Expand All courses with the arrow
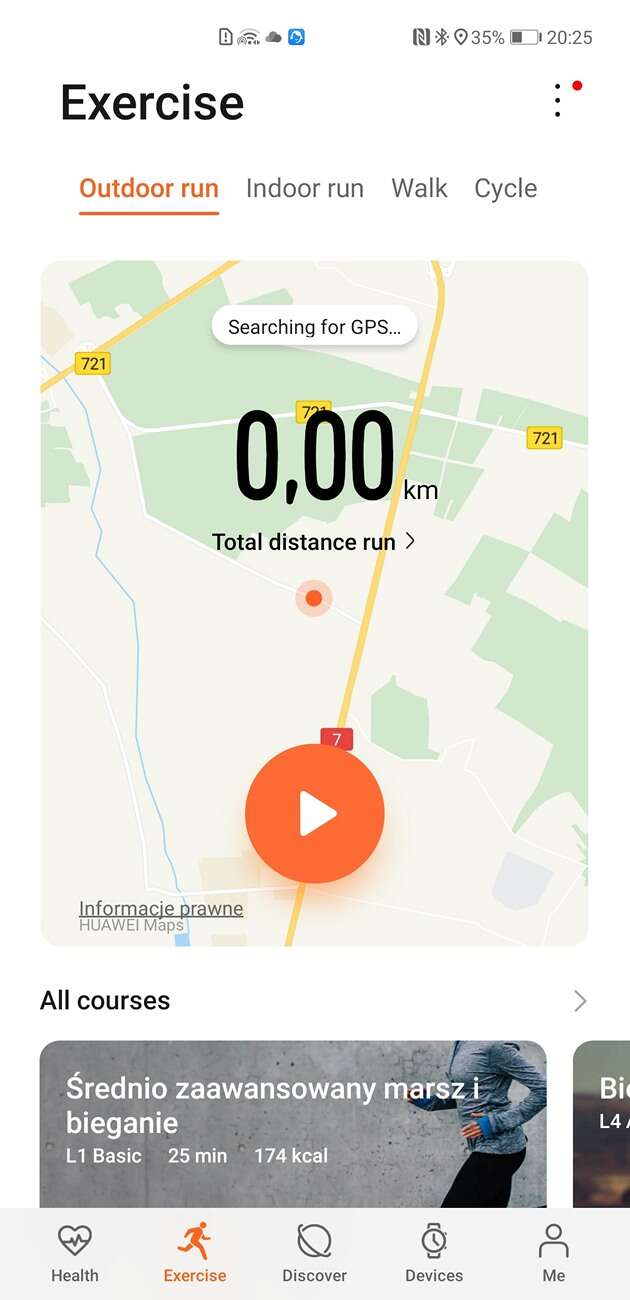Image resolution: width=630 pixels, height=1300 pixels. pyautogui.click(x=579, y=1001)
